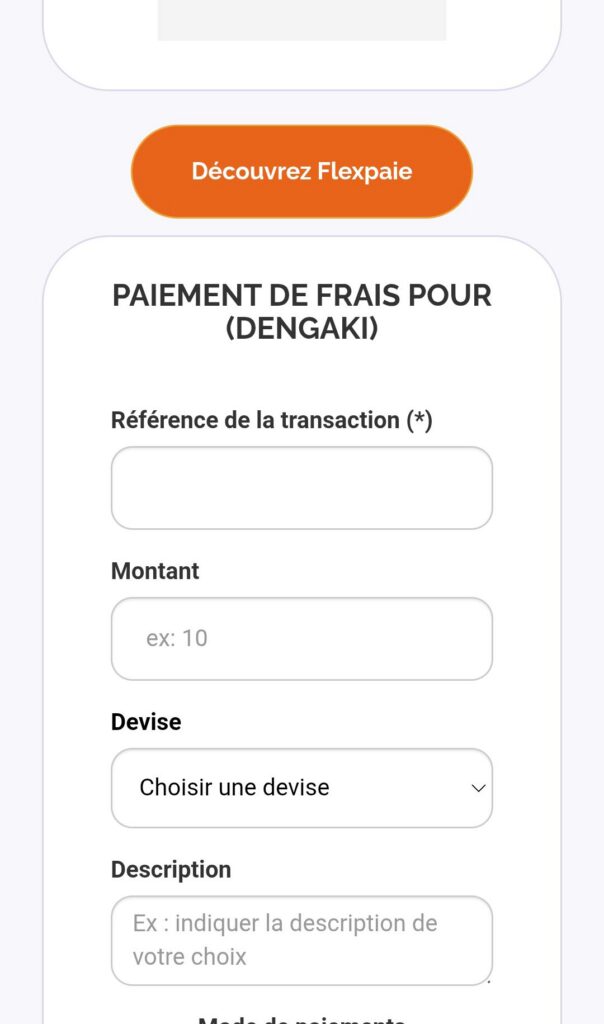Image resolution: width=604 pixels, height=1024 pixels.
Task: Open the Choisir une devise dropdown
Action: (x=301, y=788)
